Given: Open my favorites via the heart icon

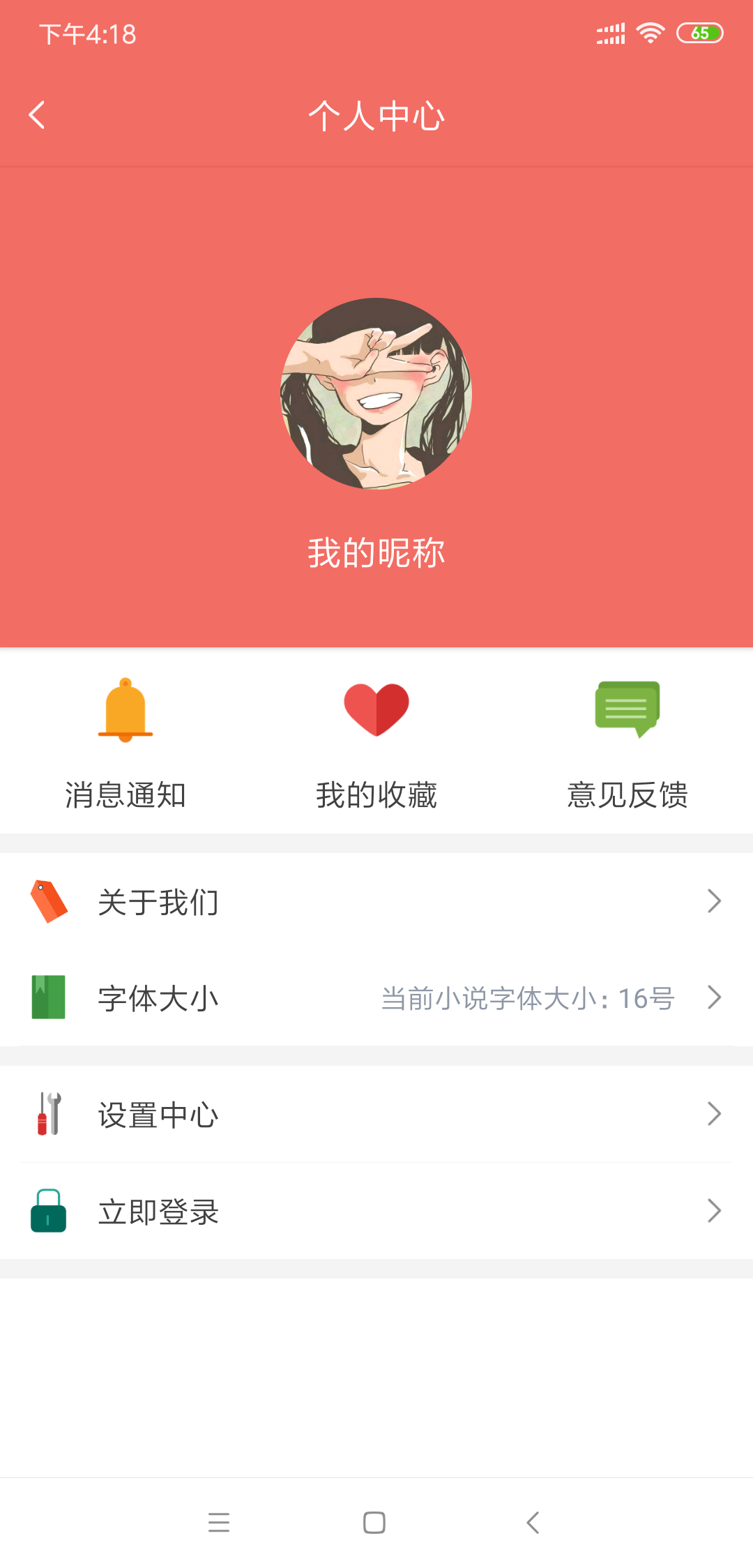Looking at the screenshot, I should tap(375, 710).
